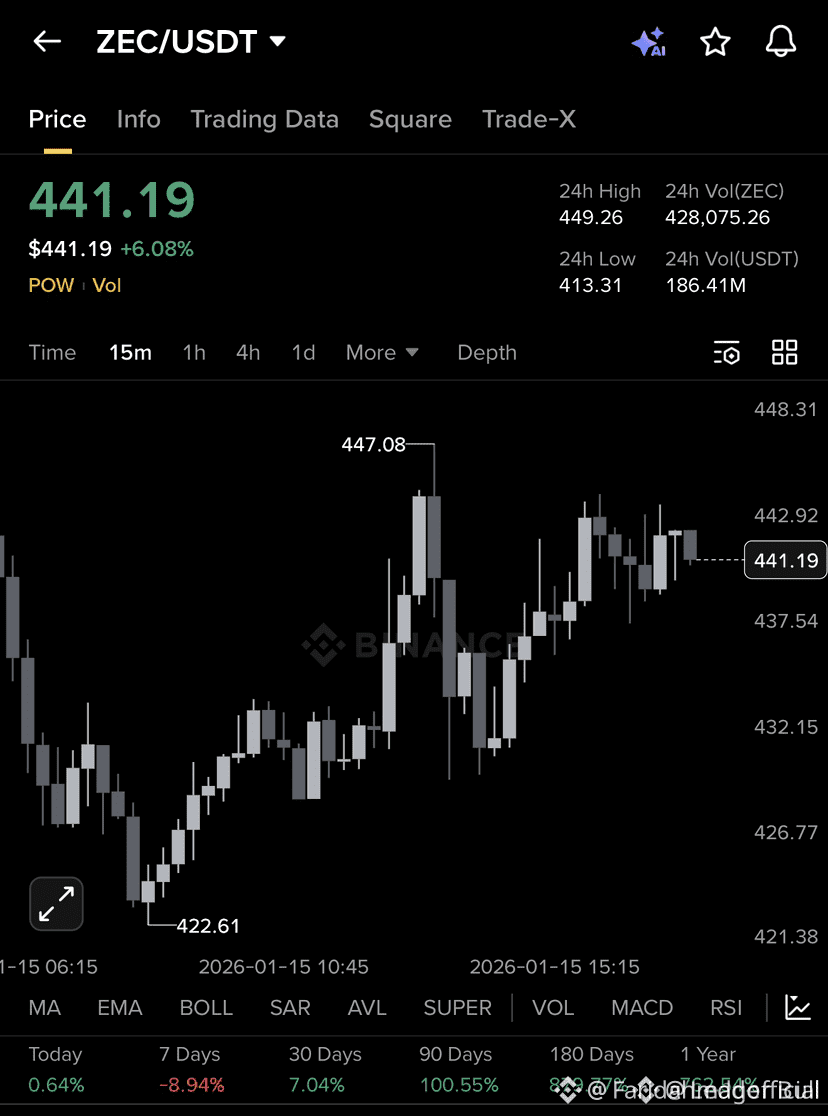Open the AI sparkle assistant
This screenshot has width=828, height=1116.
click(648, 42)
